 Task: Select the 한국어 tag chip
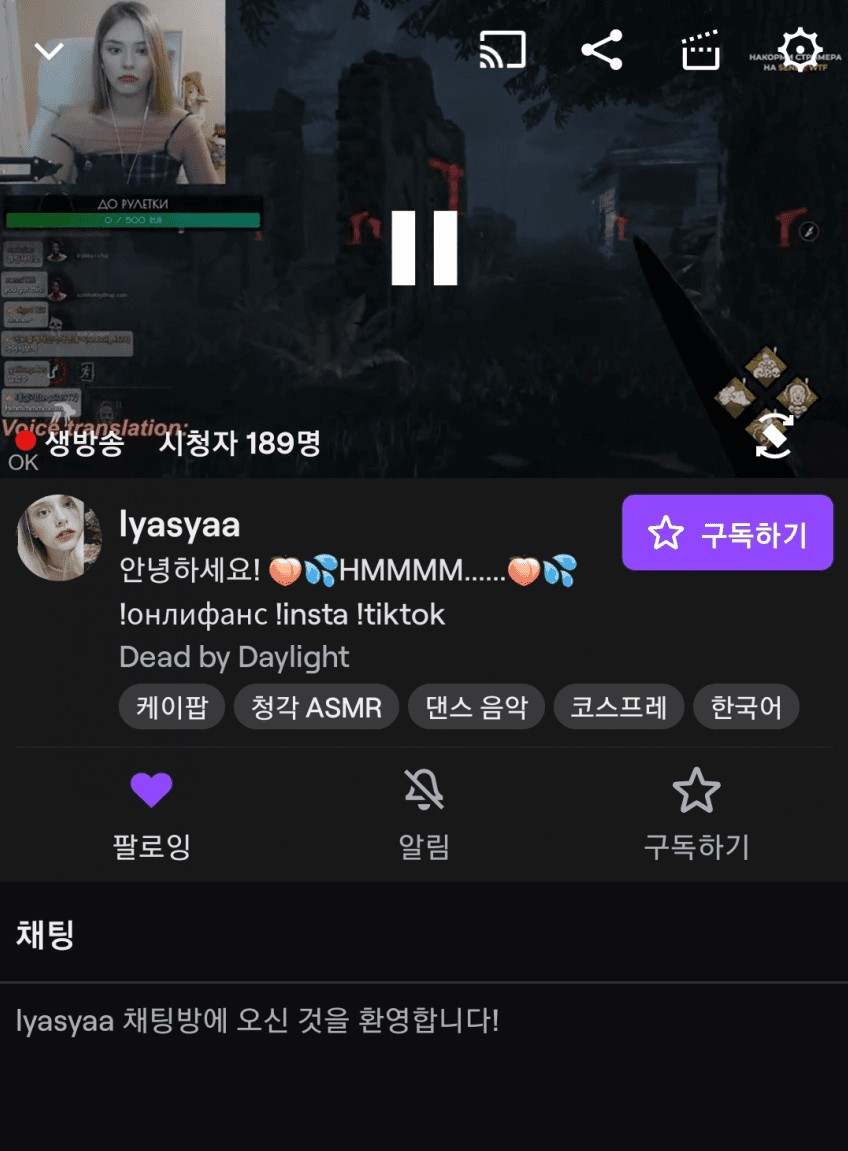[x=745, y=708]
